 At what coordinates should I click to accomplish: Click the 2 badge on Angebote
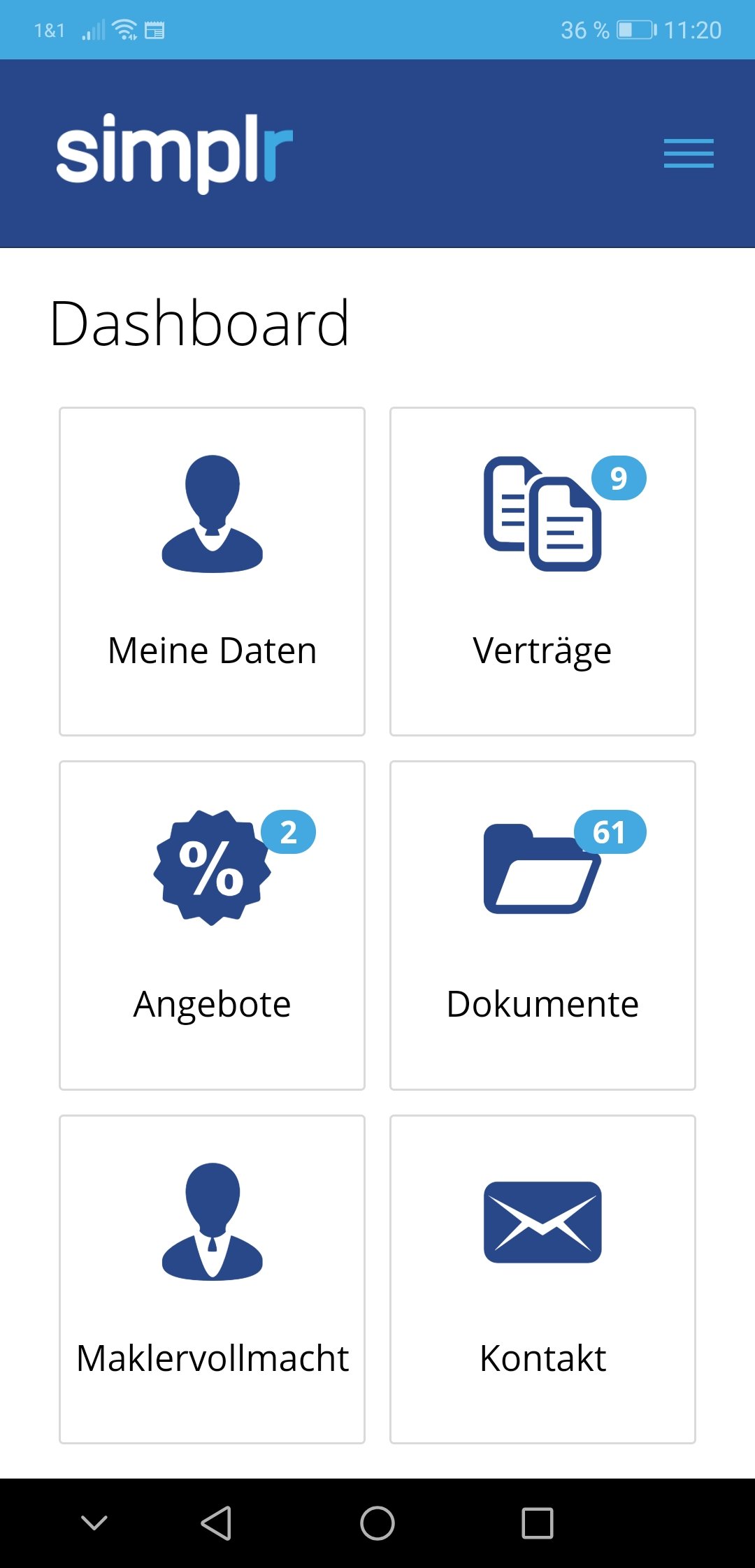[289, 832]
